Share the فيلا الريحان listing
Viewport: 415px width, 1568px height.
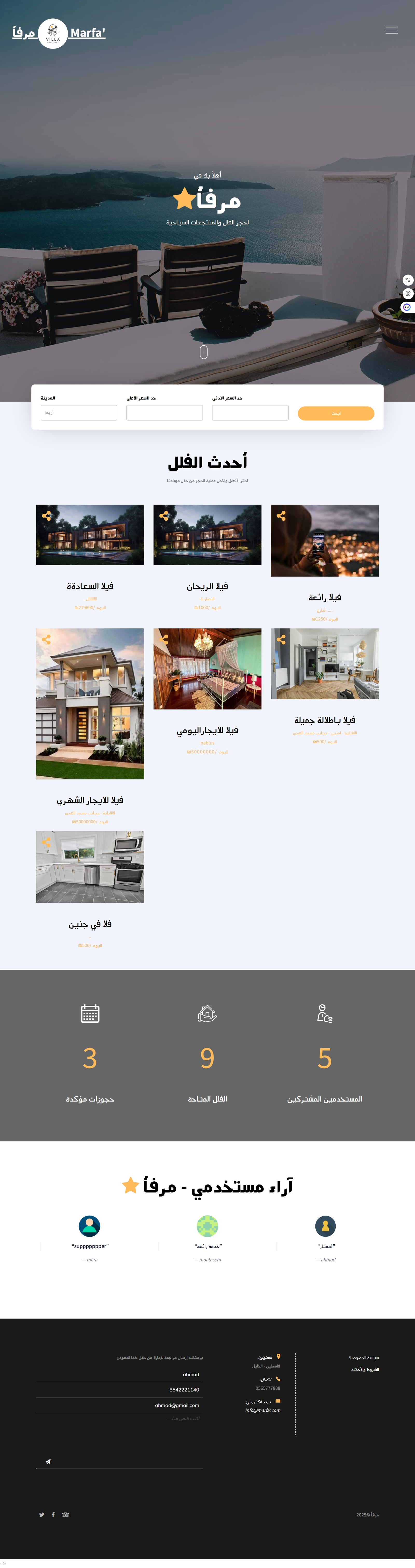tap(164, 516)
